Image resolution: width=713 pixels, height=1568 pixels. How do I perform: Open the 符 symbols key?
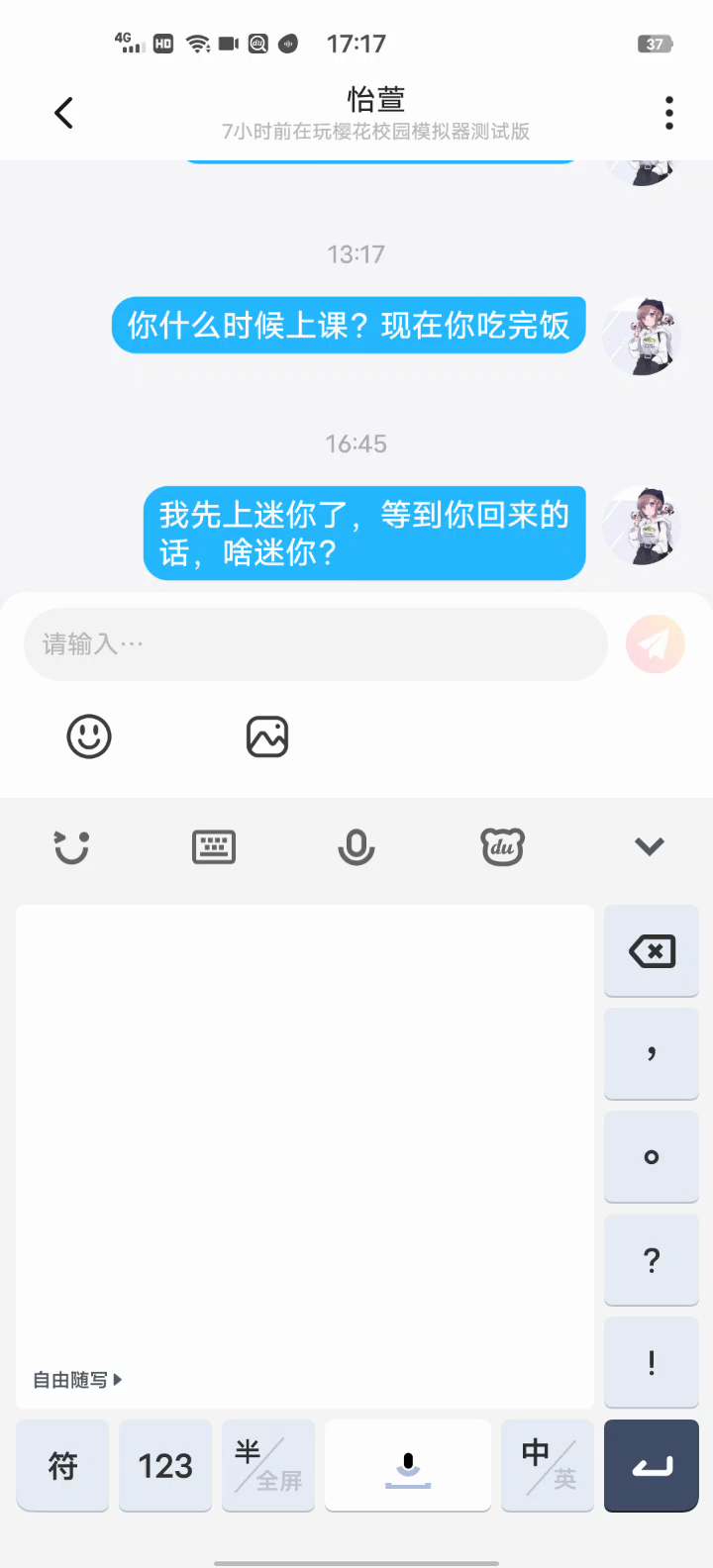pyautogui.click(x=62, y=1465)
